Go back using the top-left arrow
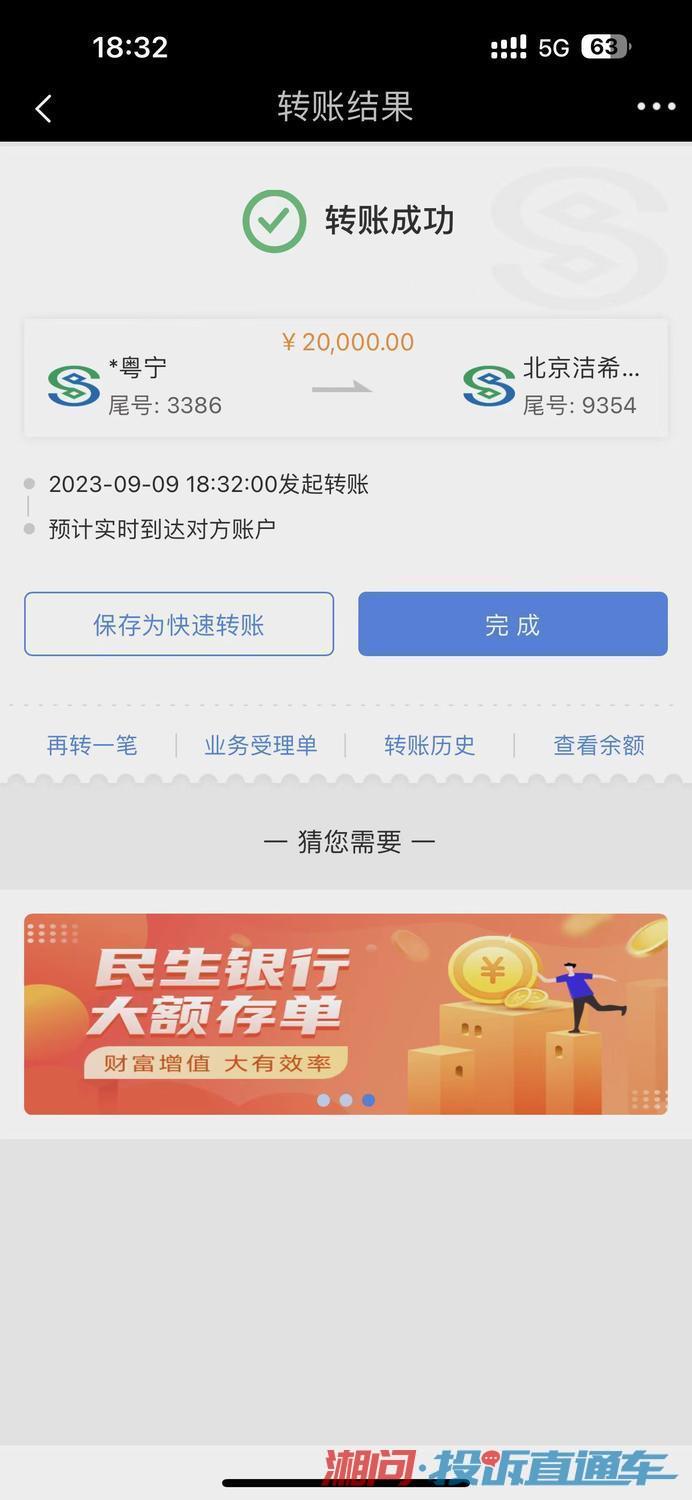 click(x=43, y=108)
